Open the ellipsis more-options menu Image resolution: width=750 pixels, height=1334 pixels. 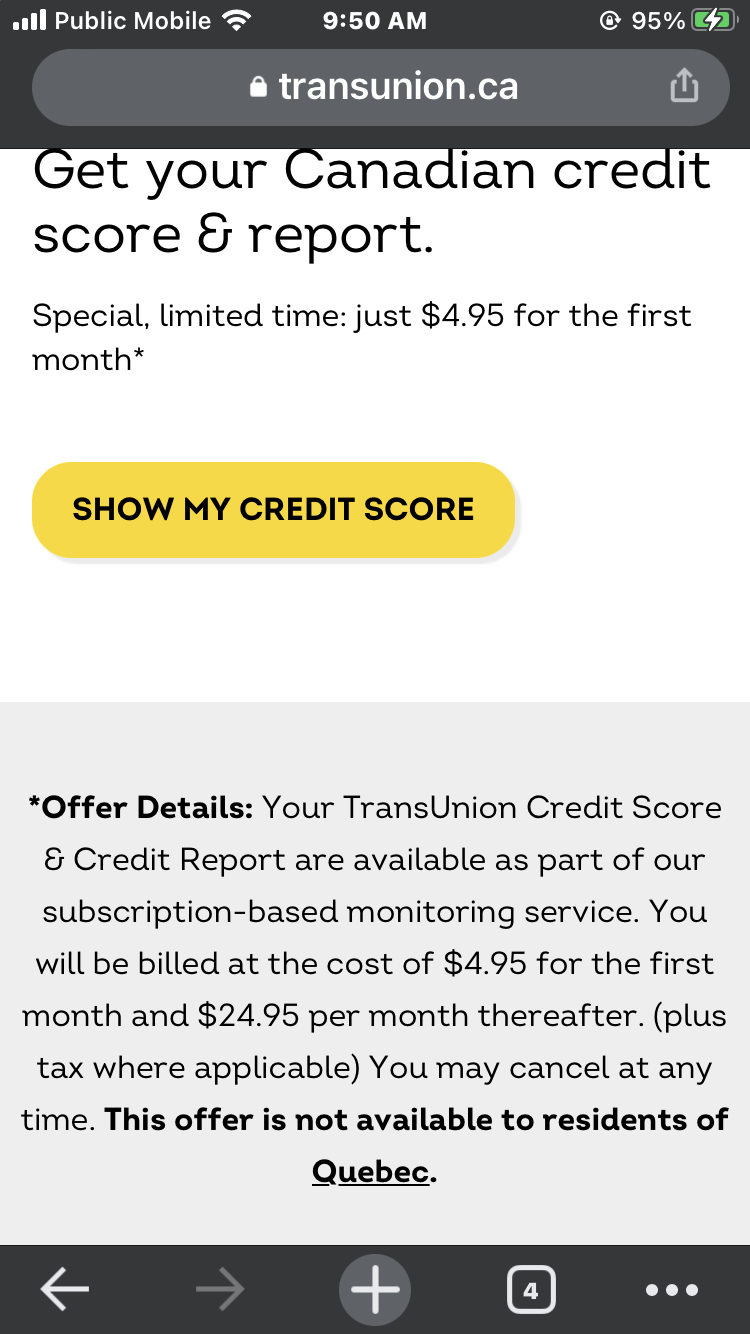click(x=672, y=1289)
